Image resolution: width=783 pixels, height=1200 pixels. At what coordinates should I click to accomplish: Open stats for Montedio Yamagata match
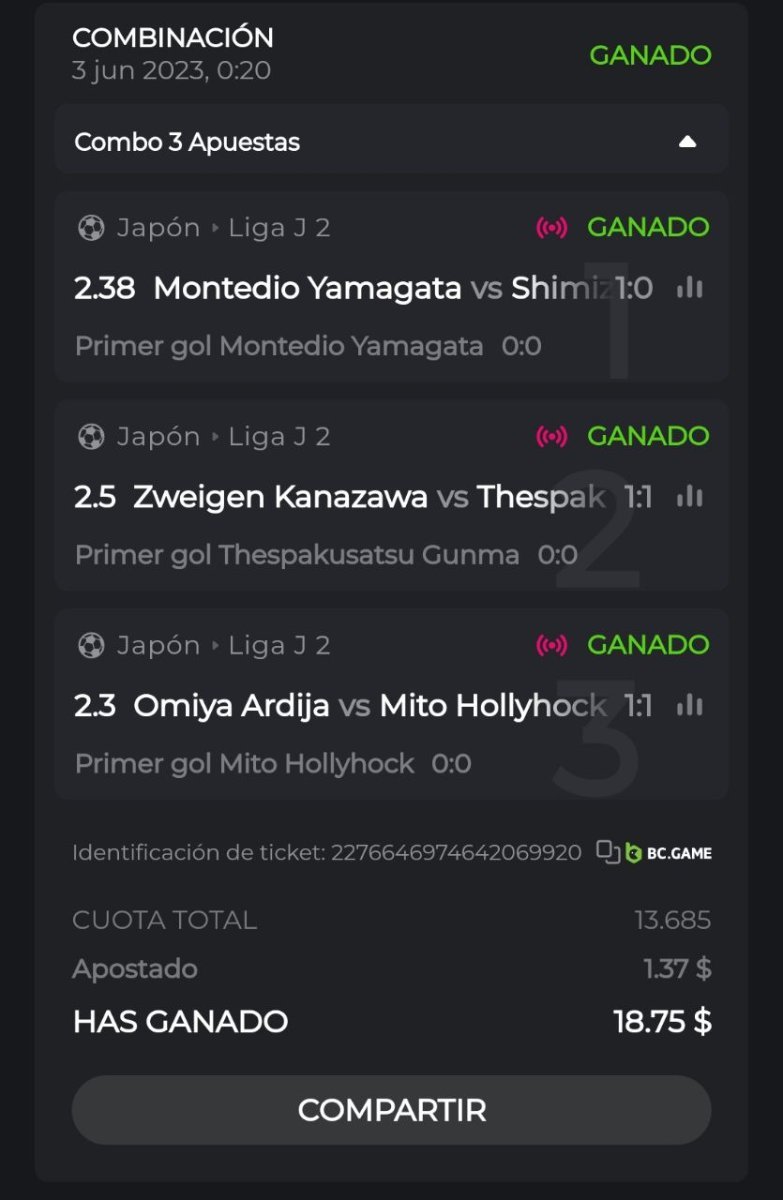(690, 289)
